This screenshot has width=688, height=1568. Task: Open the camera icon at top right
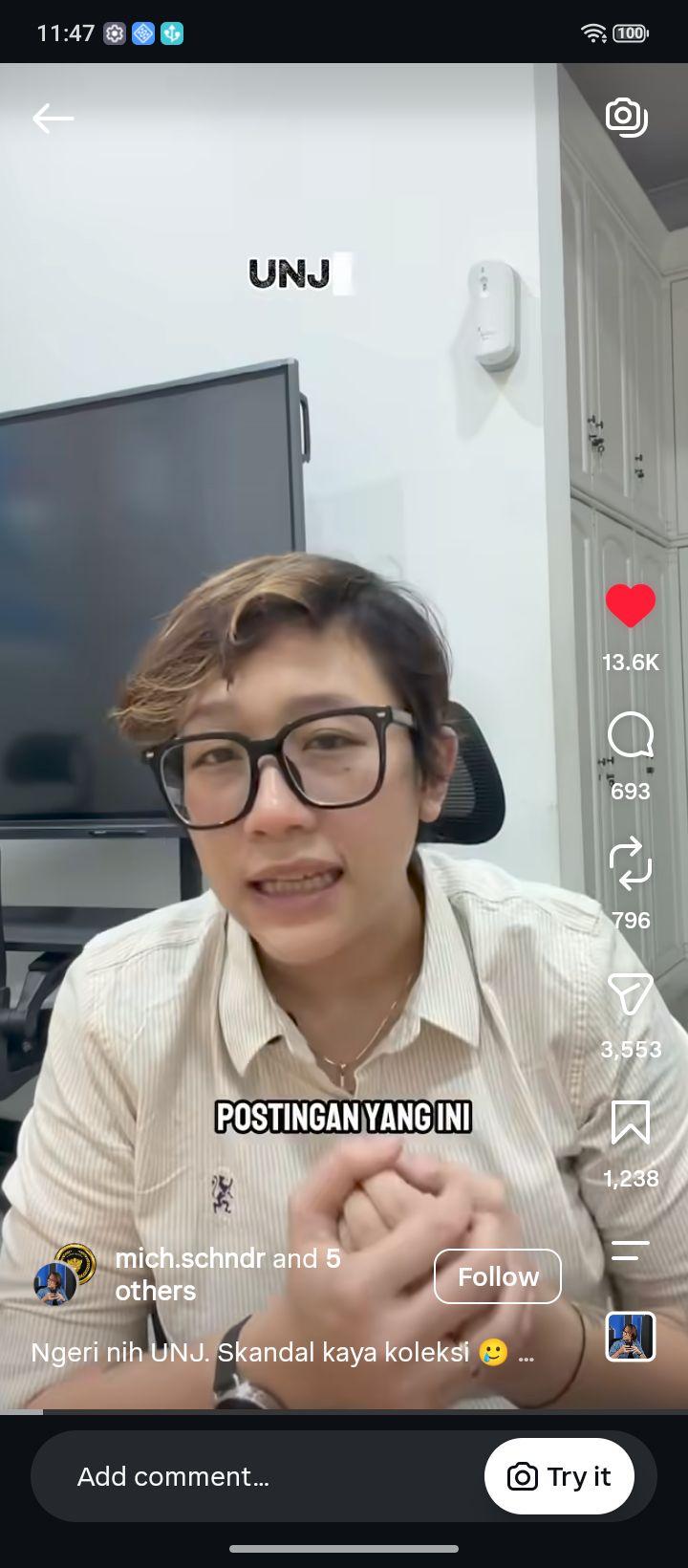627,117
